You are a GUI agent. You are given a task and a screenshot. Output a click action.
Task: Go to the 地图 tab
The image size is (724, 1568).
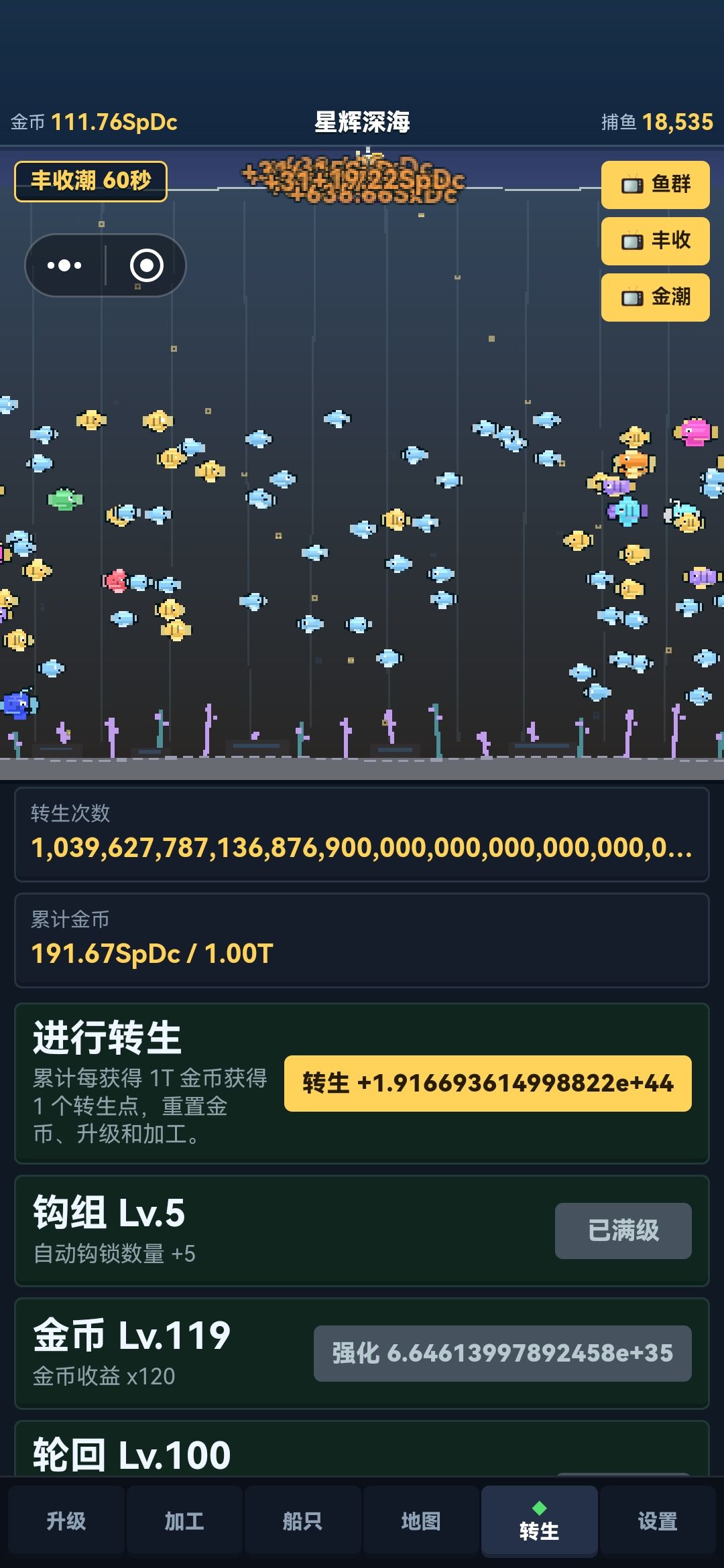click(x=421, y=1520)
